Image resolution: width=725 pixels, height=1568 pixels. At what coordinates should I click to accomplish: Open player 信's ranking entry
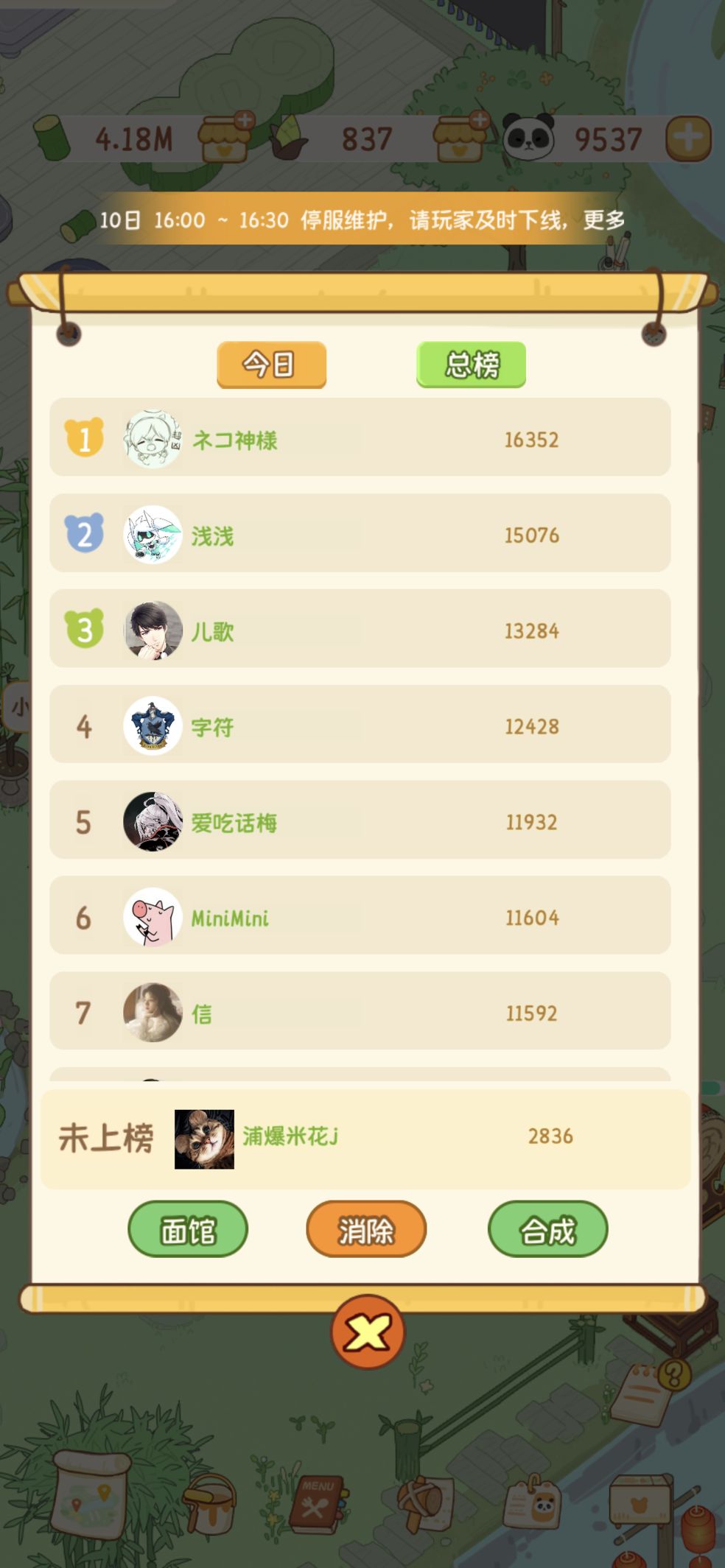coord(360,1013)
